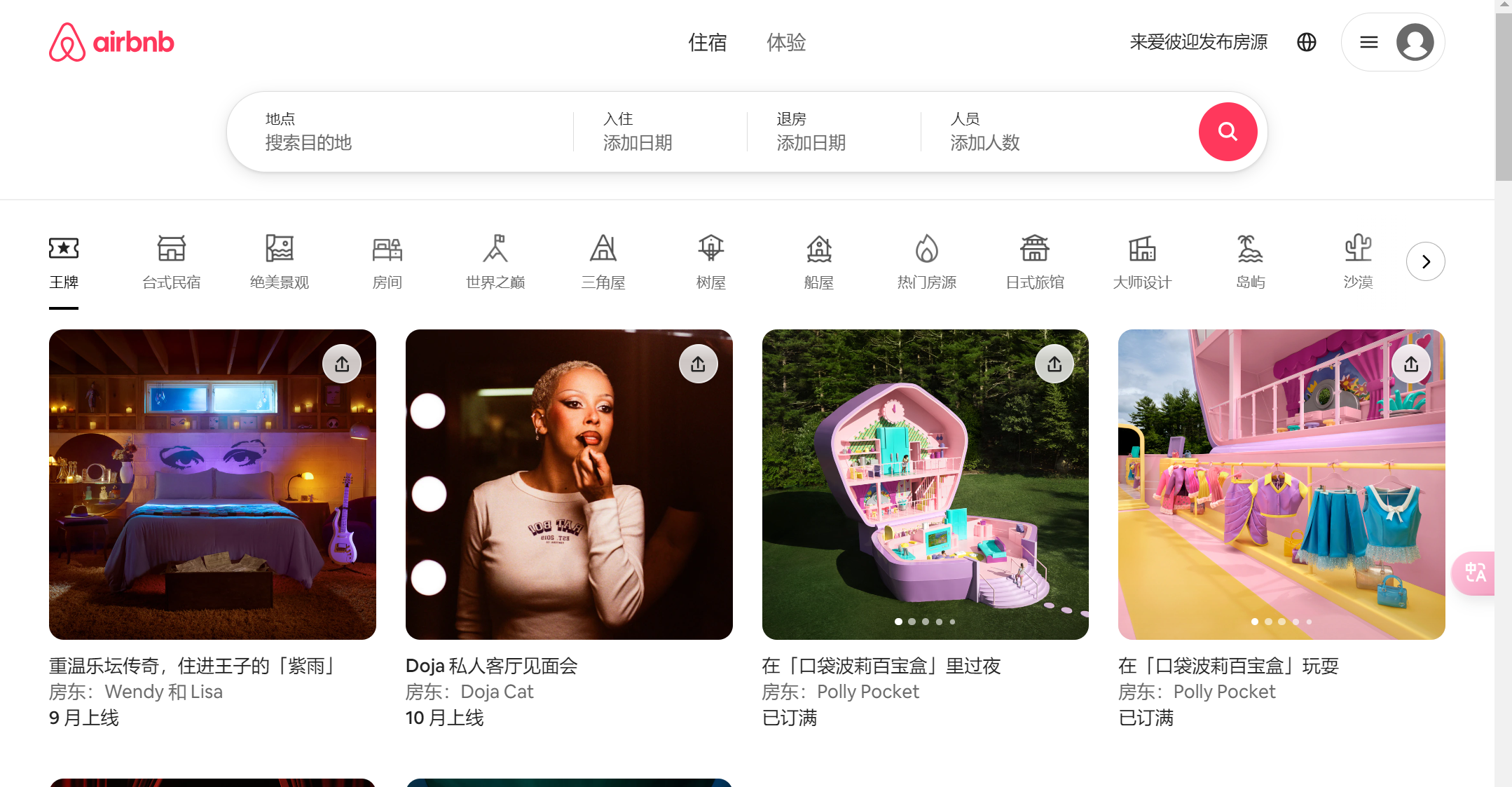The width and height of the screenshot is (1512, 787).
Task: Tap the red search button
Action: tap(1228, 132)
